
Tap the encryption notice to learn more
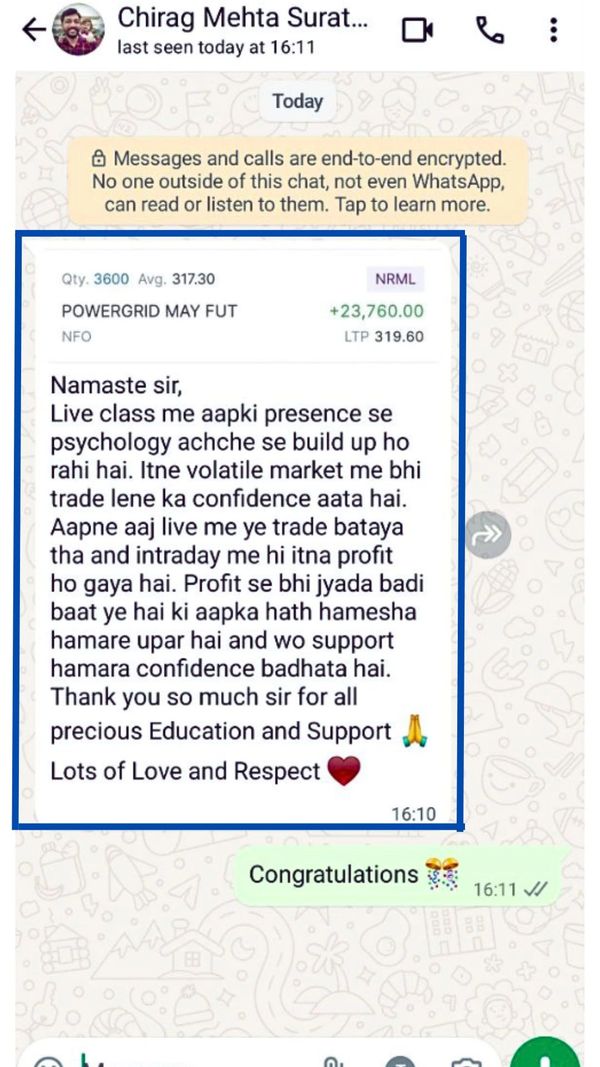pos(298,181)
